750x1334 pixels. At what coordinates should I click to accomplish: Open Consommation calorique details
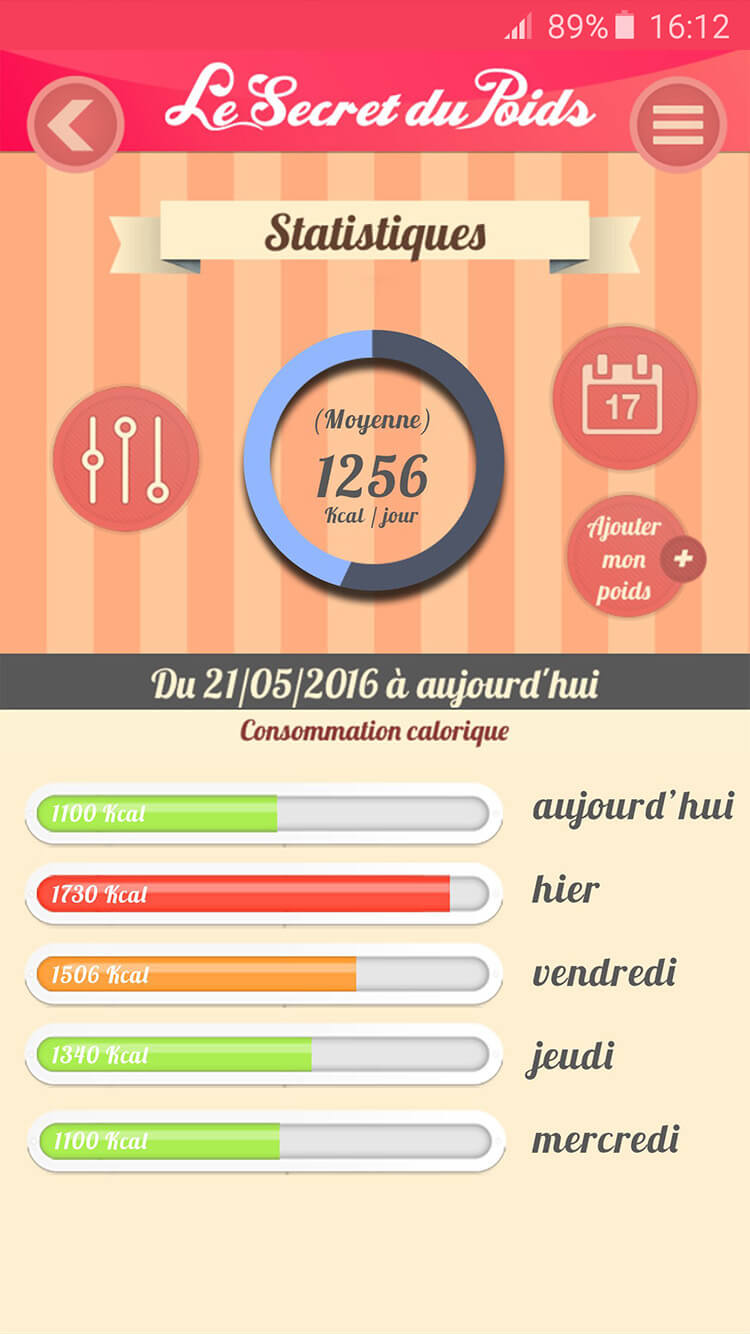[375, 729]
